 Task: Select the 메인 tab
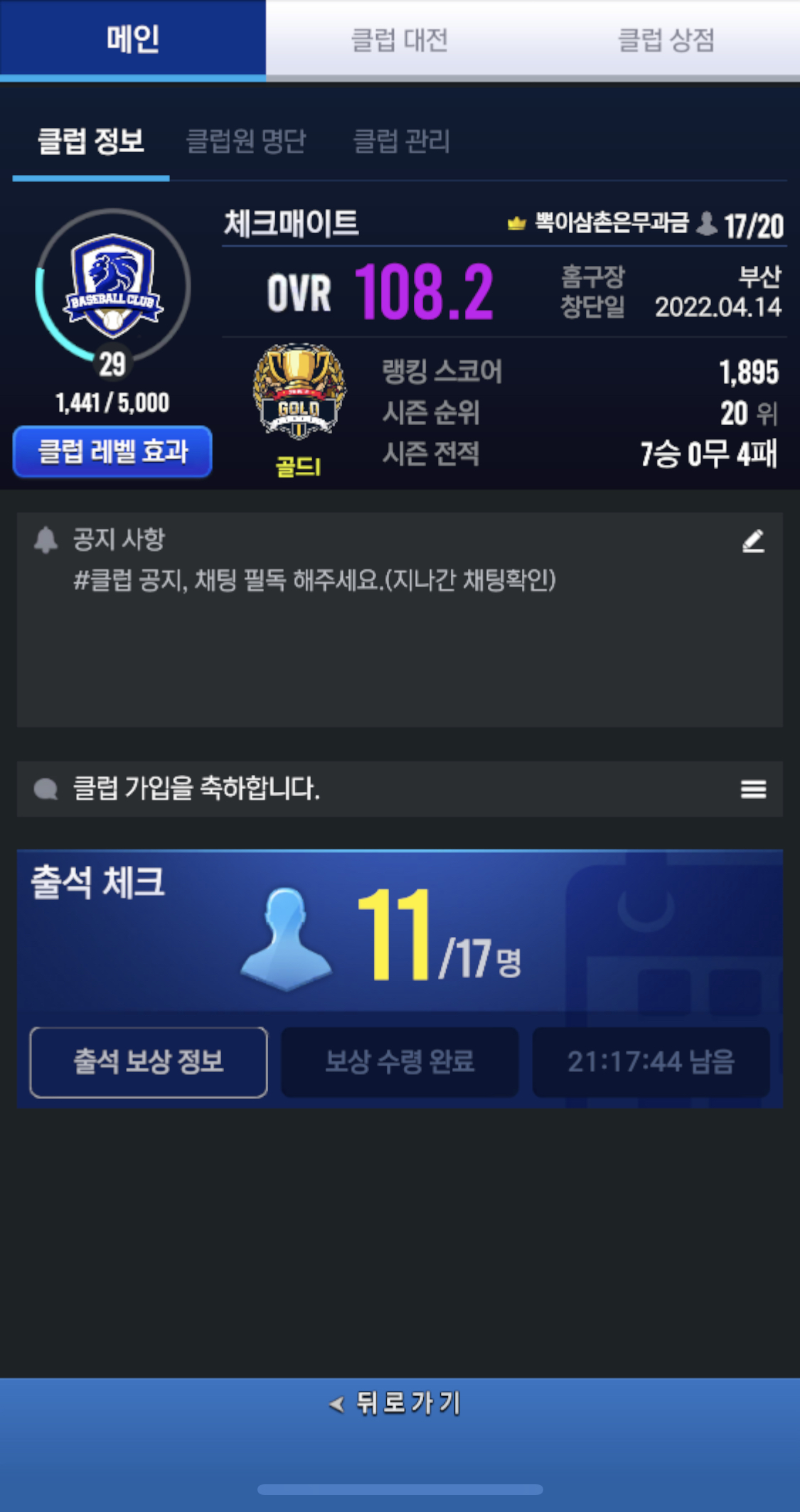[133, 39]
